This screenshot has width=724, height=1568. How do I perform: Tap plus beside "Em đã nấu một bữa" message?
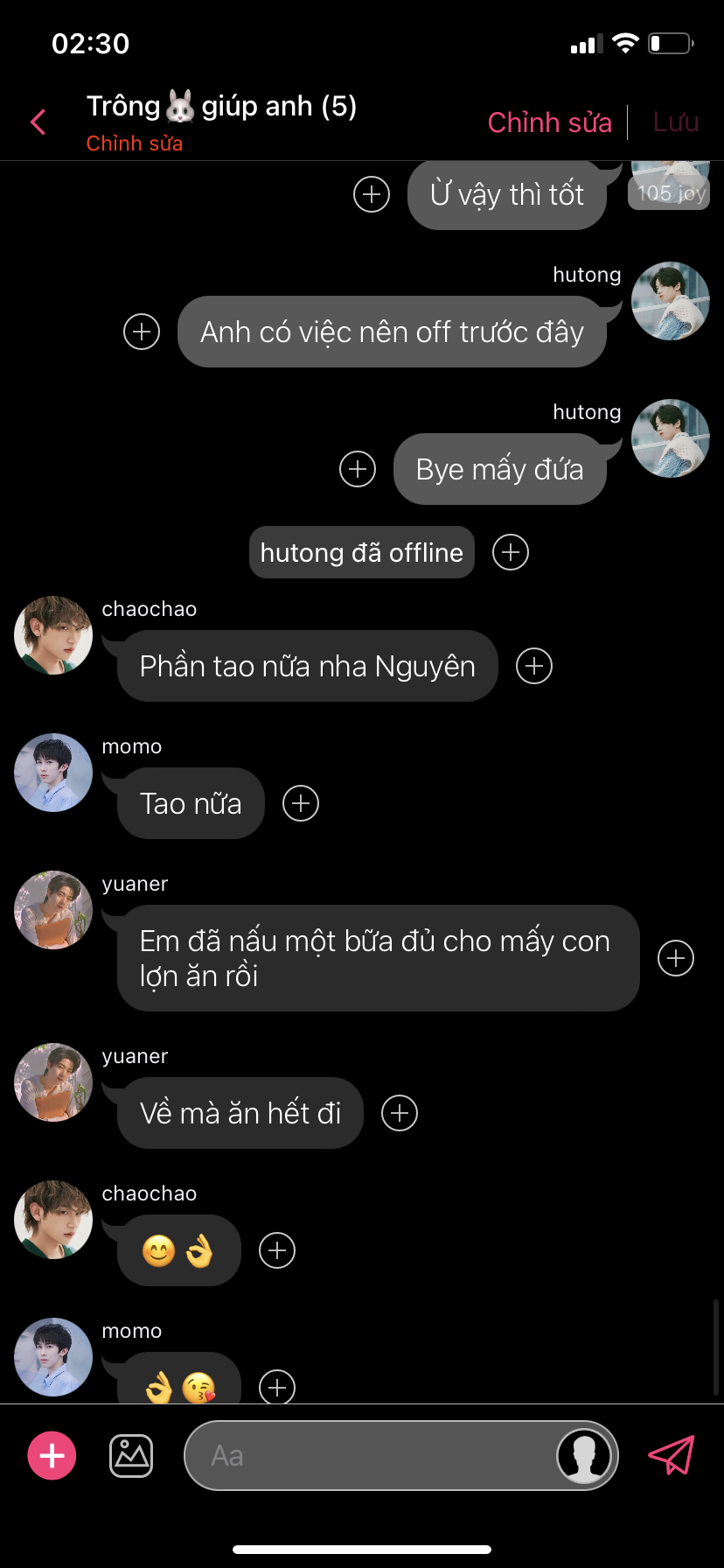coord(676,958)
